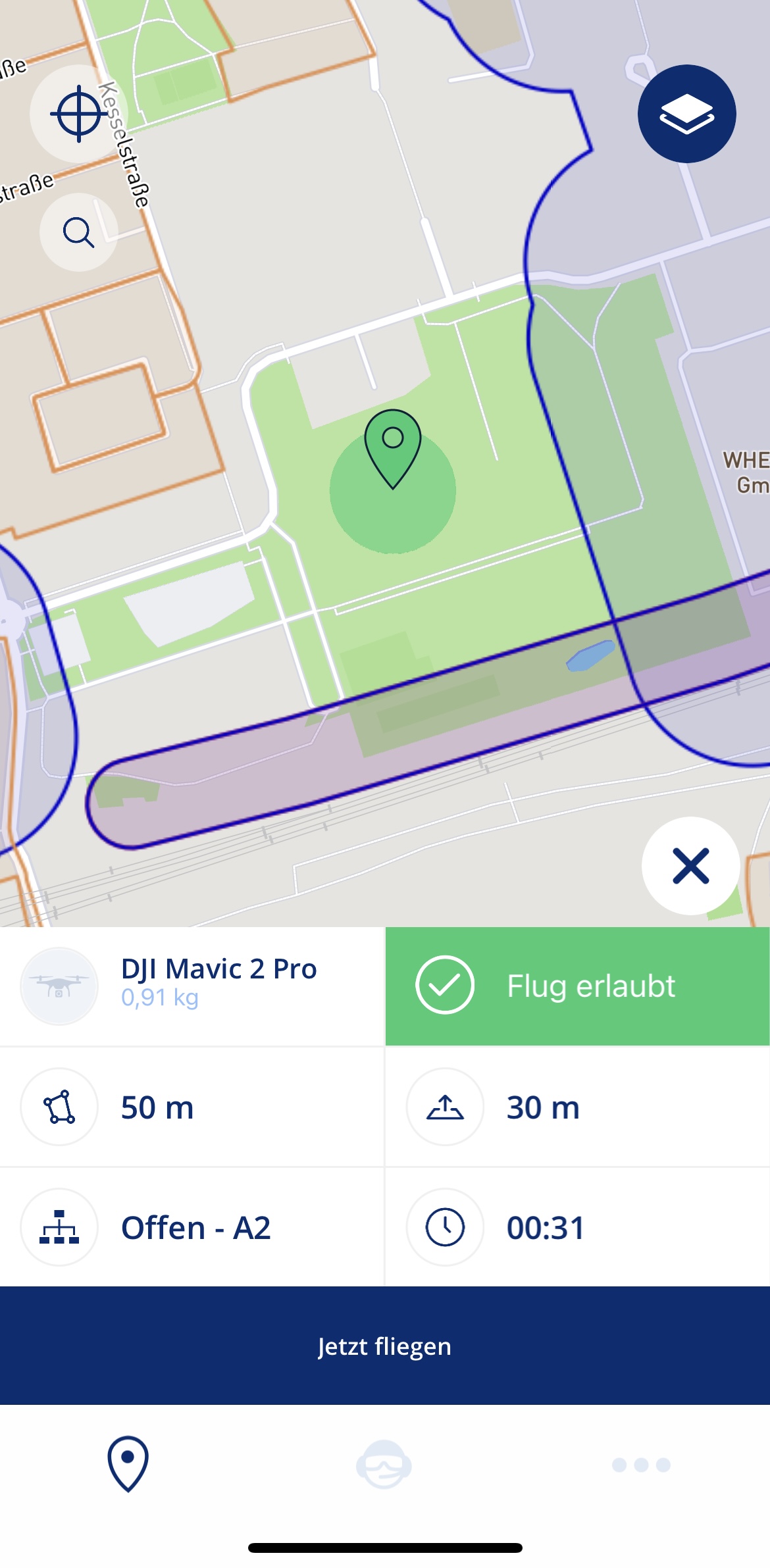Change the 30 m flight altitude
The width and height of the screenshot is (770, 1568).
pos(577,1107)
